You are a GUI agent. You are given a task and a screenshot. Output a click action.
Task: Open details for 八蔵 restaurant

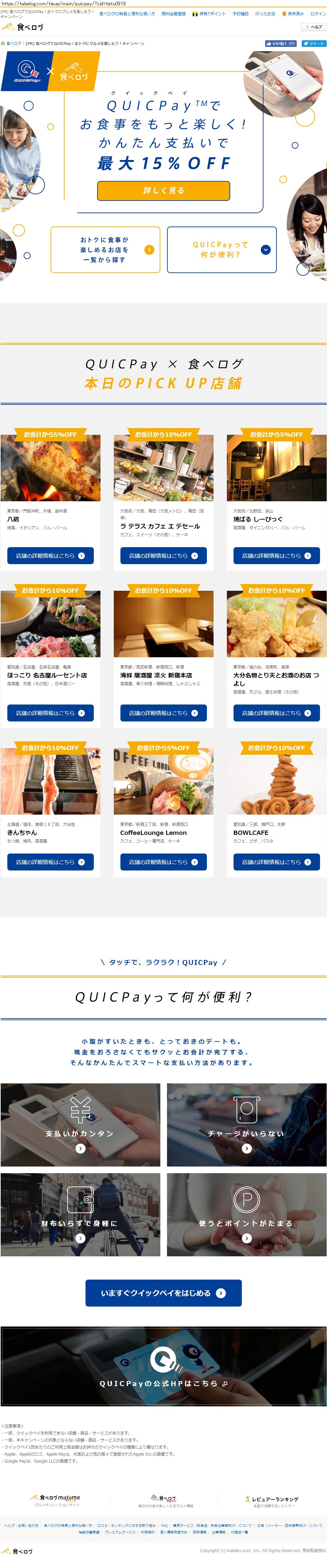point(51,556)
